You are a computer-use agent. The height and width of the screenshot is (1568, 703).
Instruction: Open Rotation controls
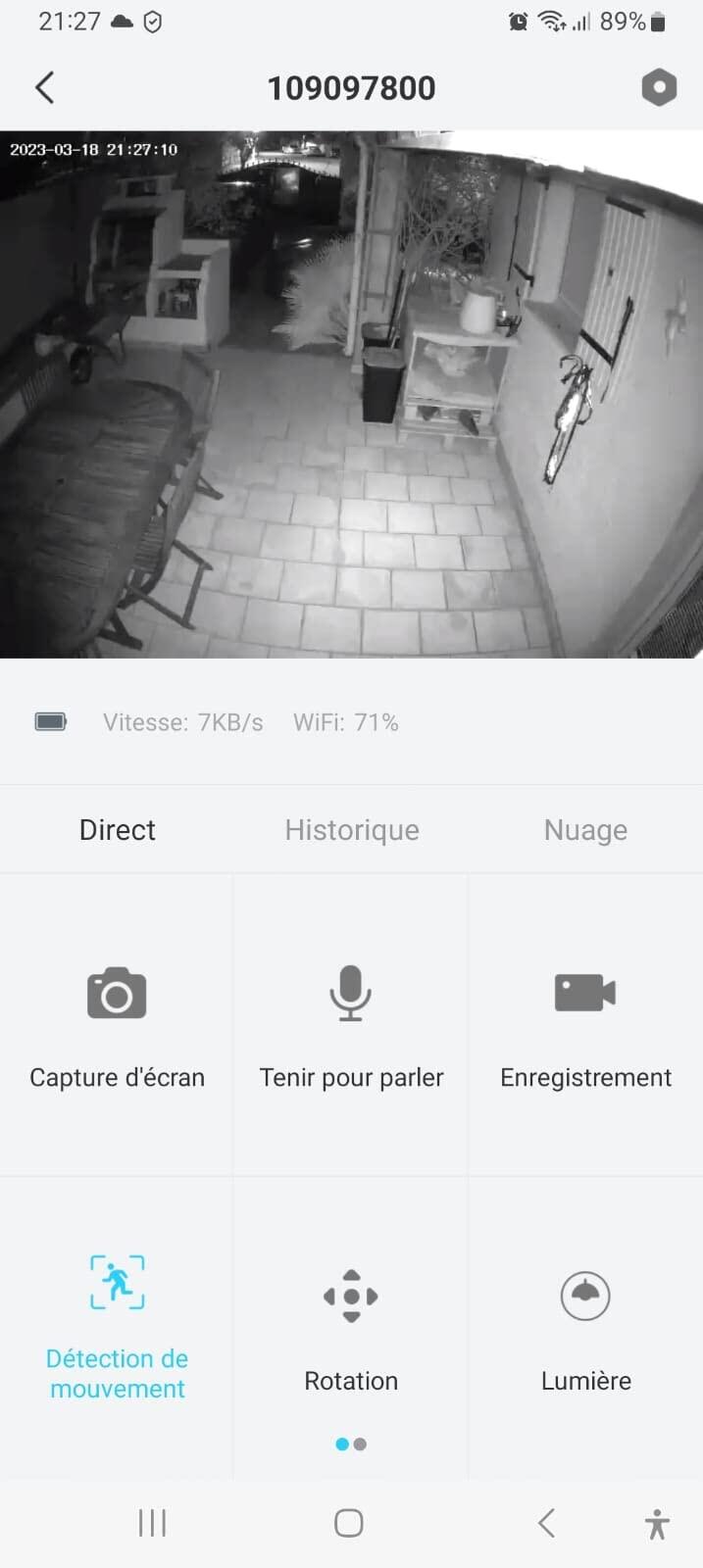351,1328
